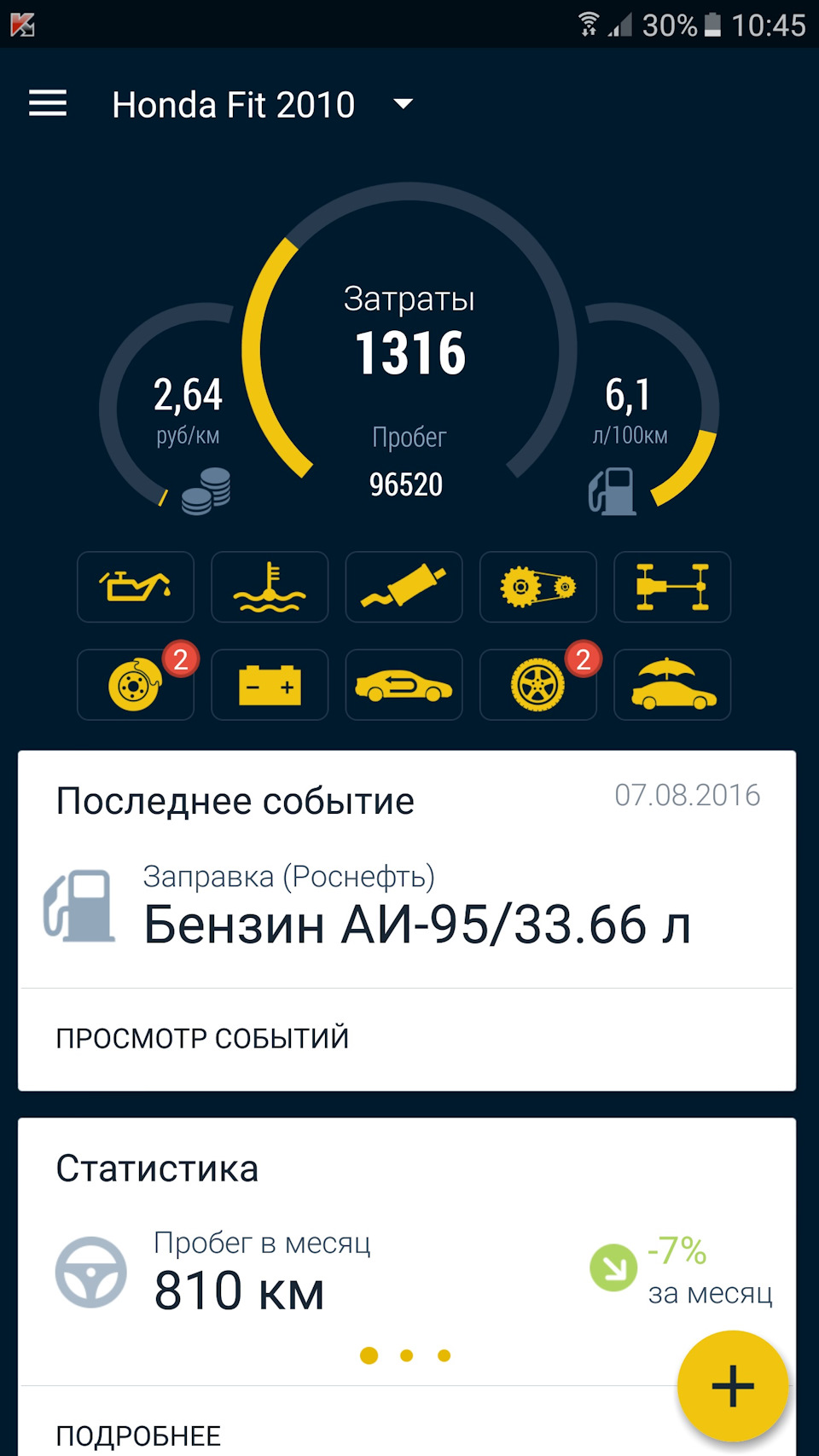
Task: Open the coolant temperature icon
Action: point(270,587)
